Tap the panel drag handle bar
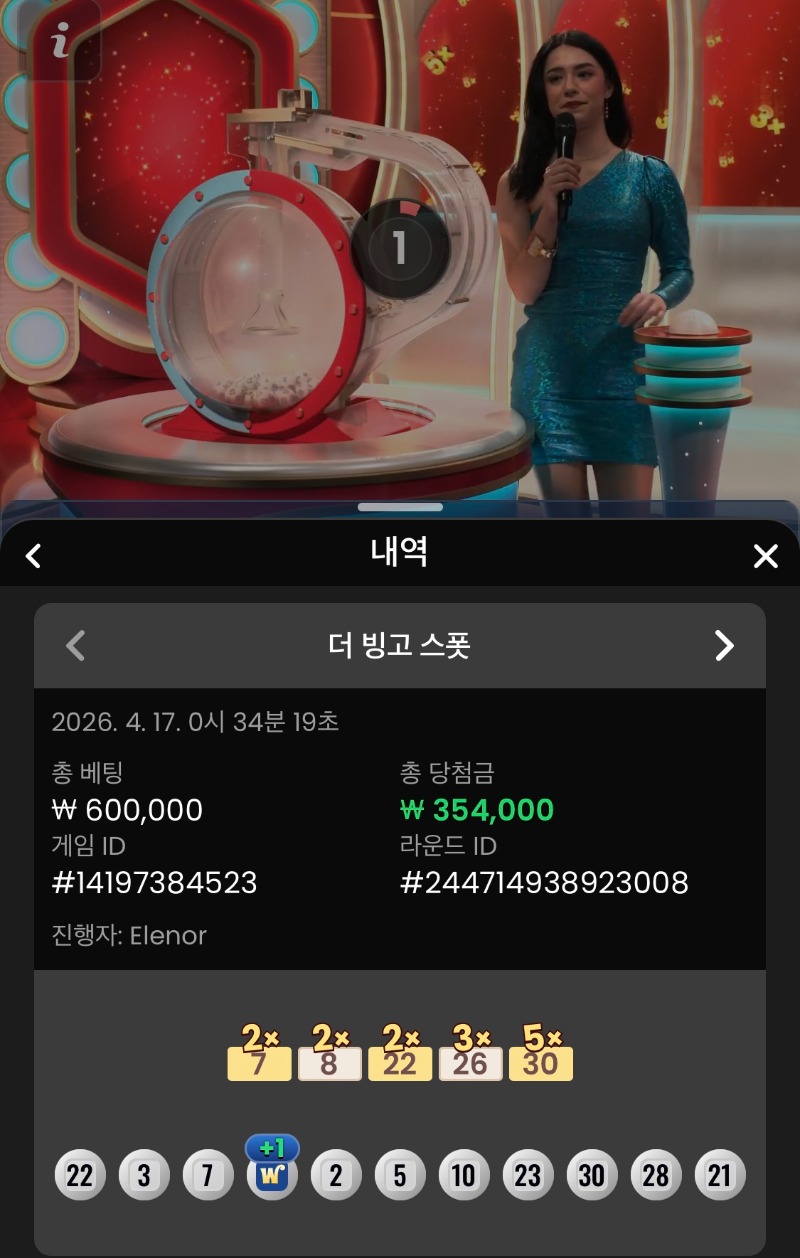 400,508
